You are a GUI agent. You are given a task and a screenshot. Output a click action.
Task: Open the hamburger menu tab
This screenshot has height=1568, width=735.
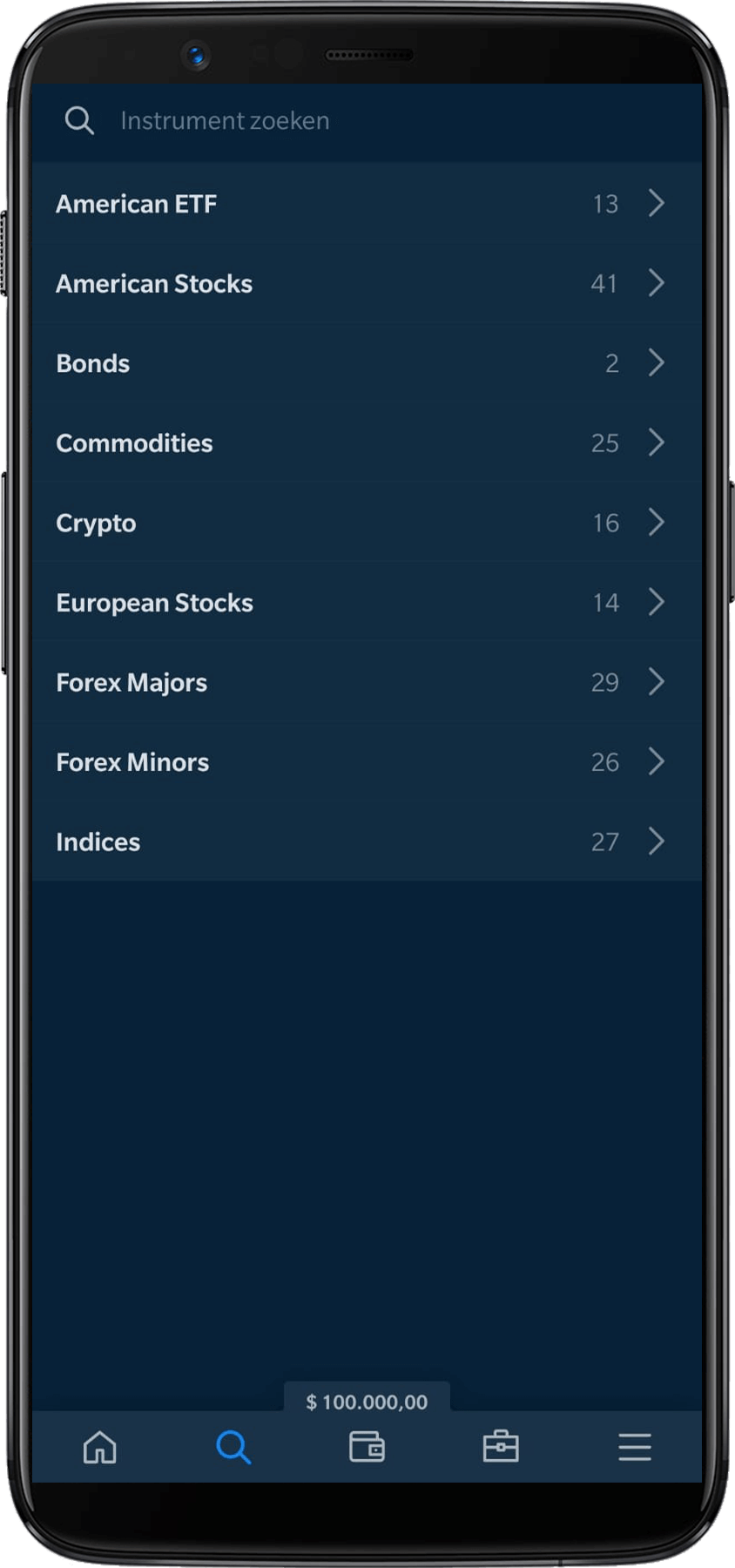[x=635, y=1447]
